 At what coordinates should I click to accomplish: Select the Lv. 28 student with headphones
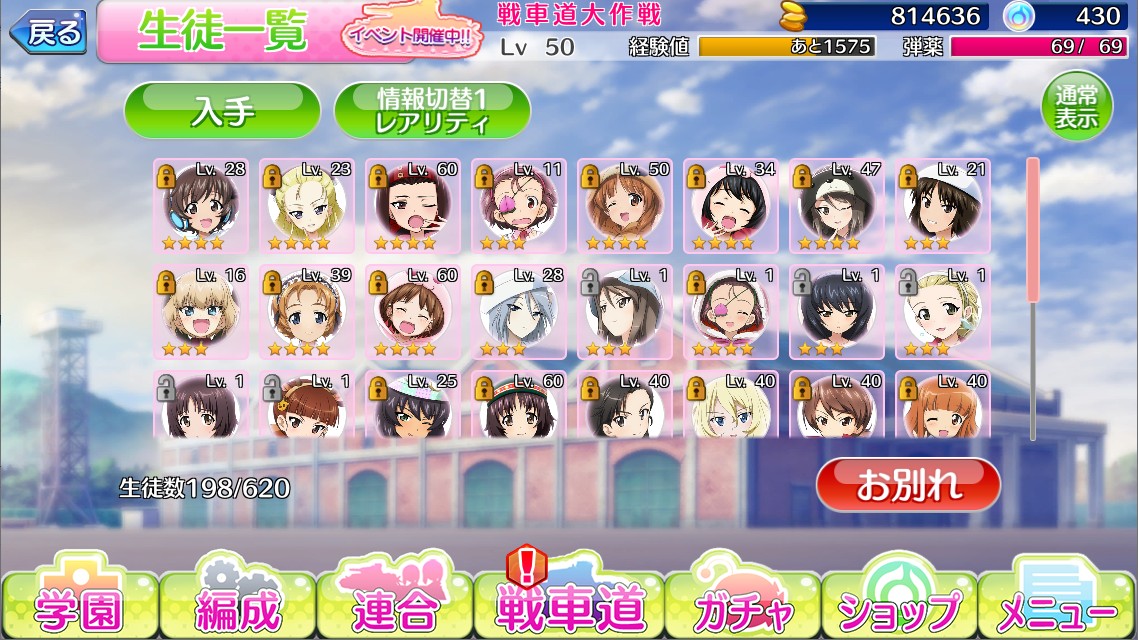(201, 205)
